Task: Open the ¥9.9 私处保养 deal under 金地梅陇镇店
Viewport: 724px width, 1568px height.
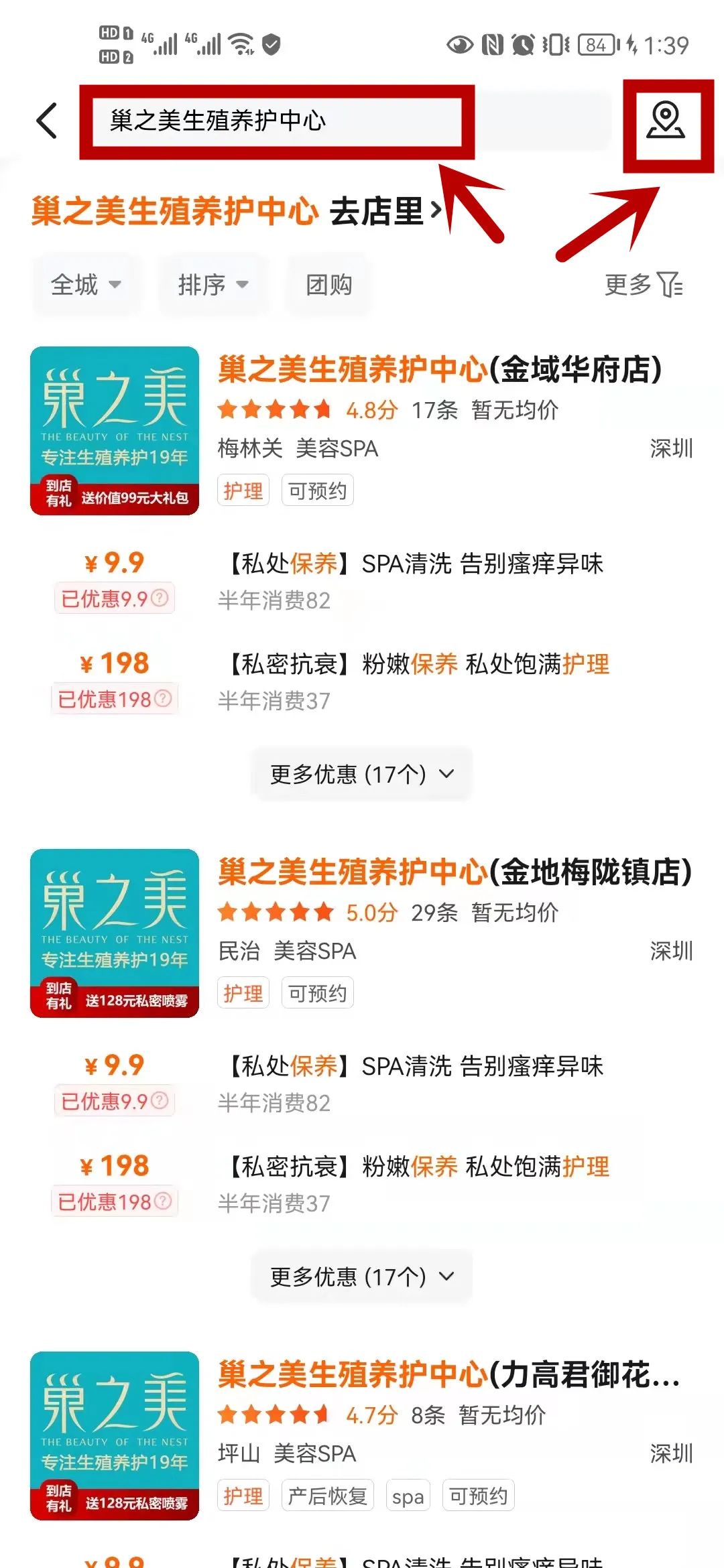Action: pyautogui.click(x=415, y=1067)
